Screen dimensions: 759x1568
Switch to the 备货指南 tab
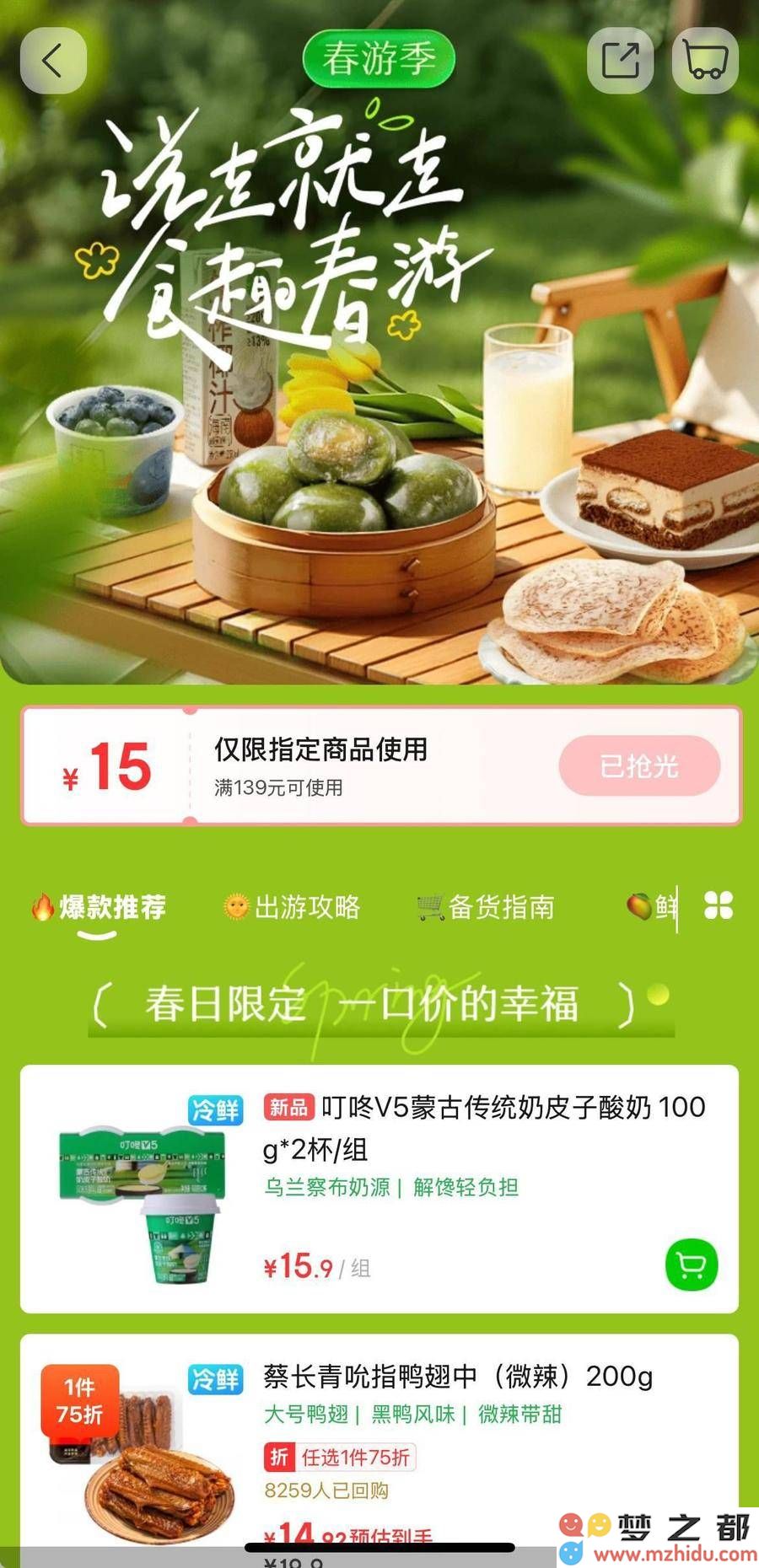pos(487,907)
